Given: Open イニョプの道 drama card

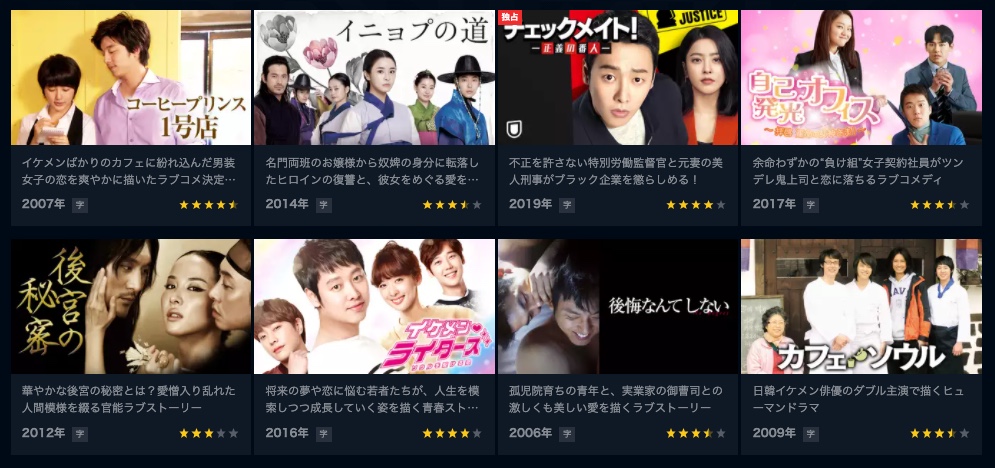Looking at the screenshot, I should (x=374, y=78).
